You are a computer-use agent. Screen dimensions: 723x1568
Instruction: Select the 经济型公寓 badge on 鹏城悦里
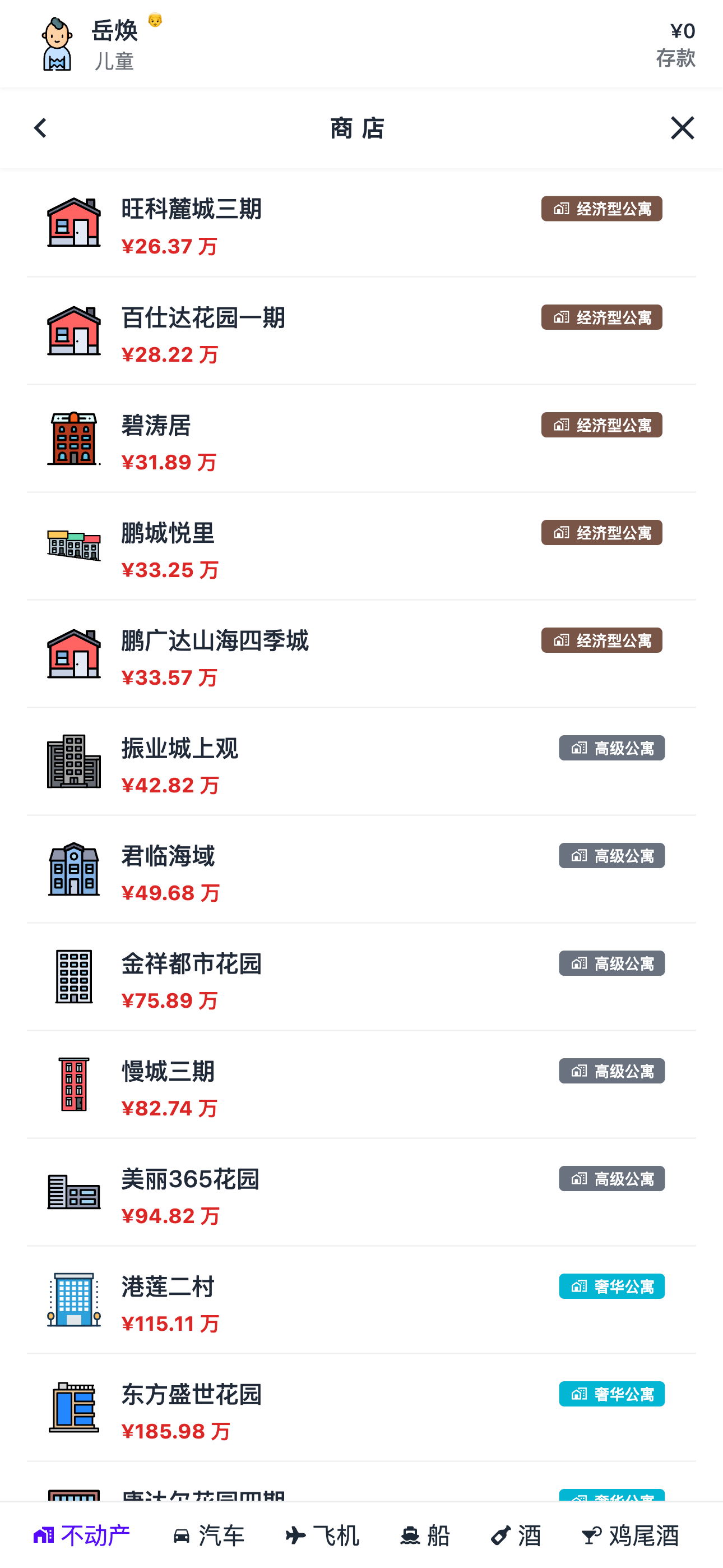point(601,533)
